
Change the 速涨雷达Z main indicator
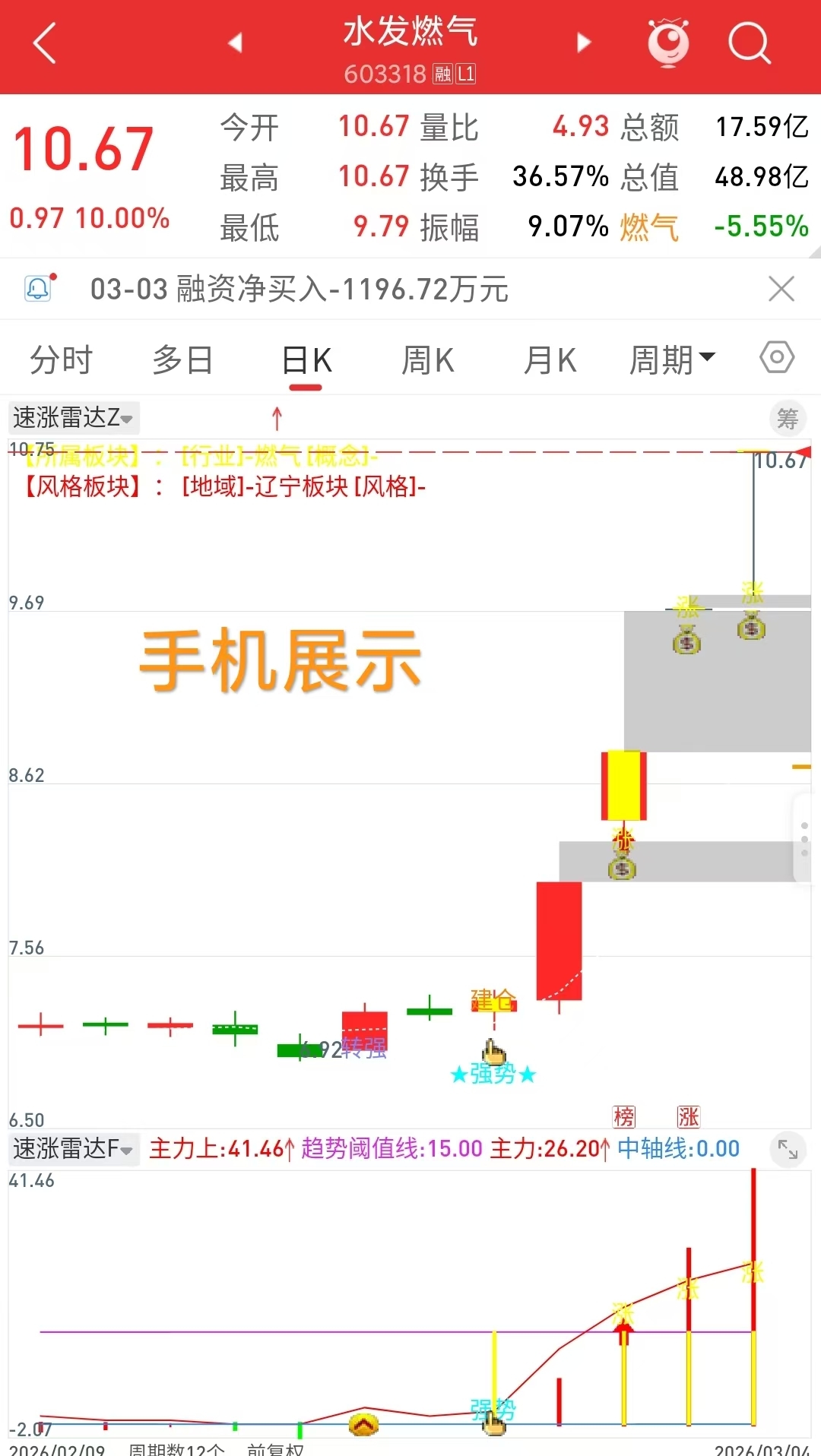(x=74, y=418)
